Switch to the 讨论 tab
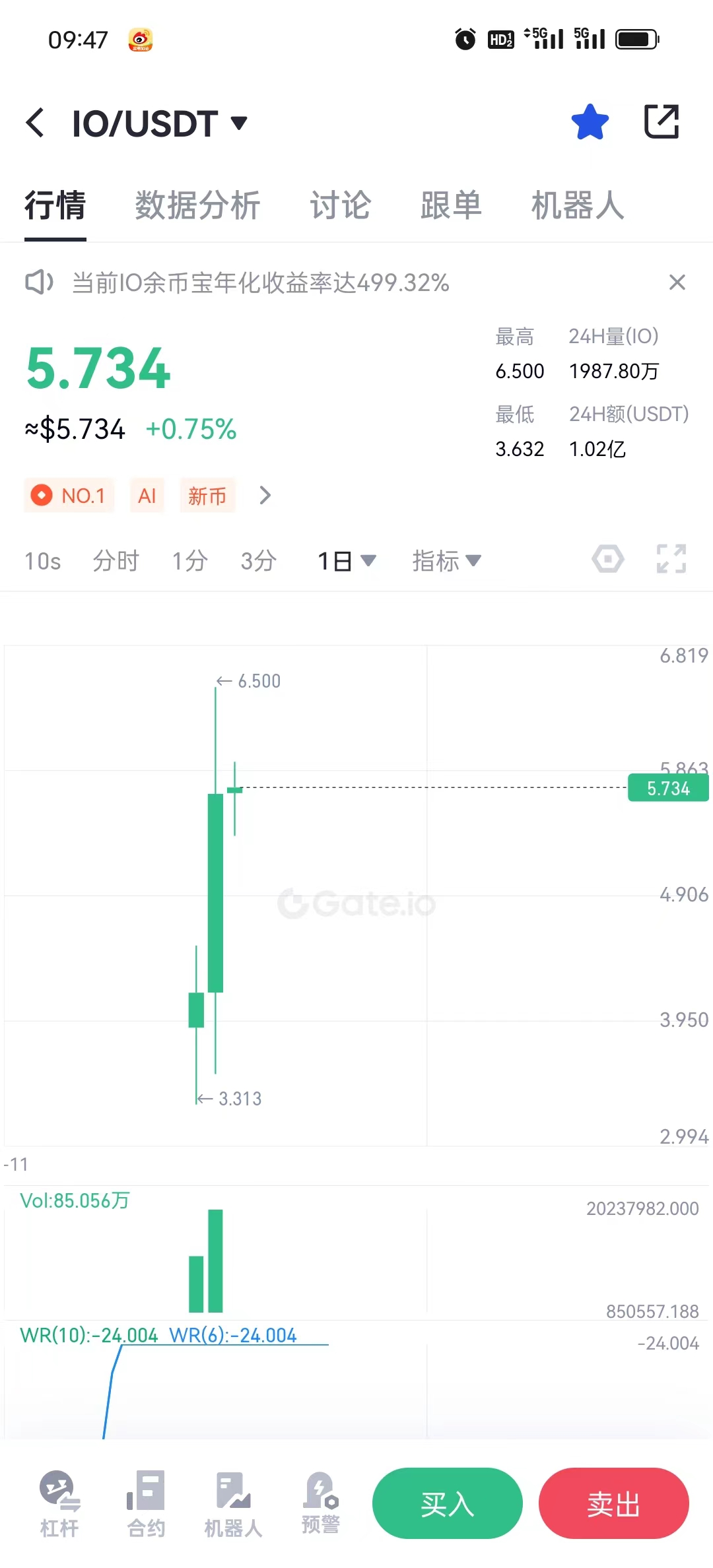Image resolution: width=713 pixels, height=1568 pixels. [x=341, y=205]
